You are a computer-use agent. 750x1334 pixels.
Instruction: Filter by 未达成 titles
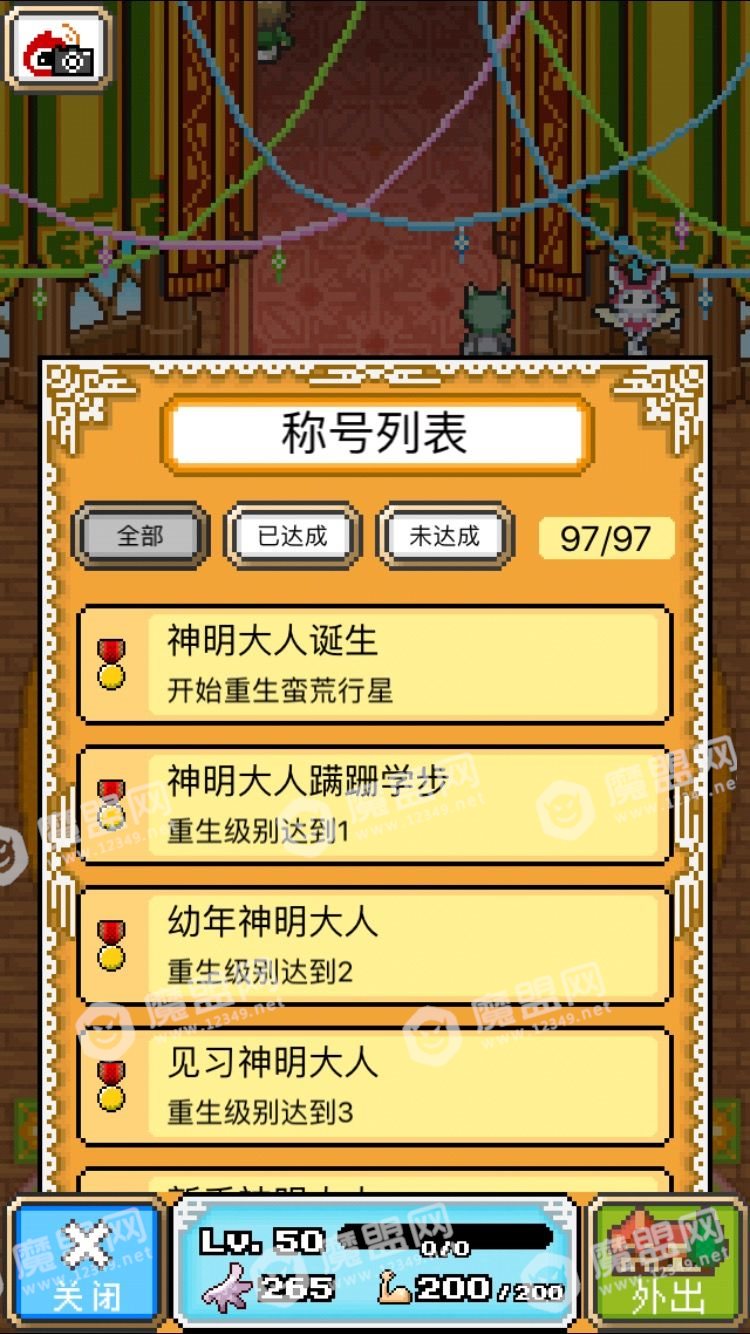coord(444,536)
